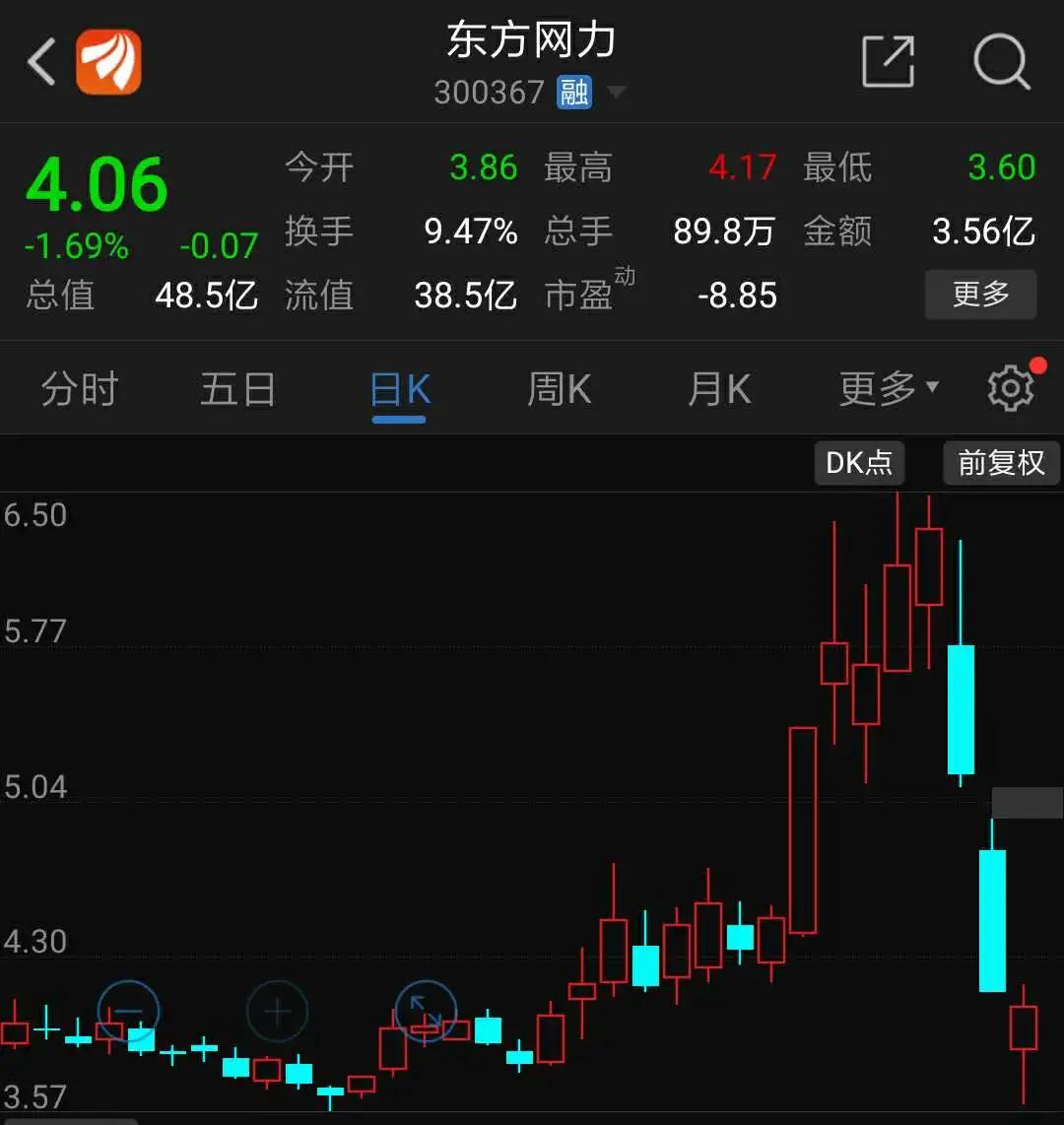Tap 更多 to show more stock details
This screenshot has height=1125, width=1064.
tap(980, 295)
